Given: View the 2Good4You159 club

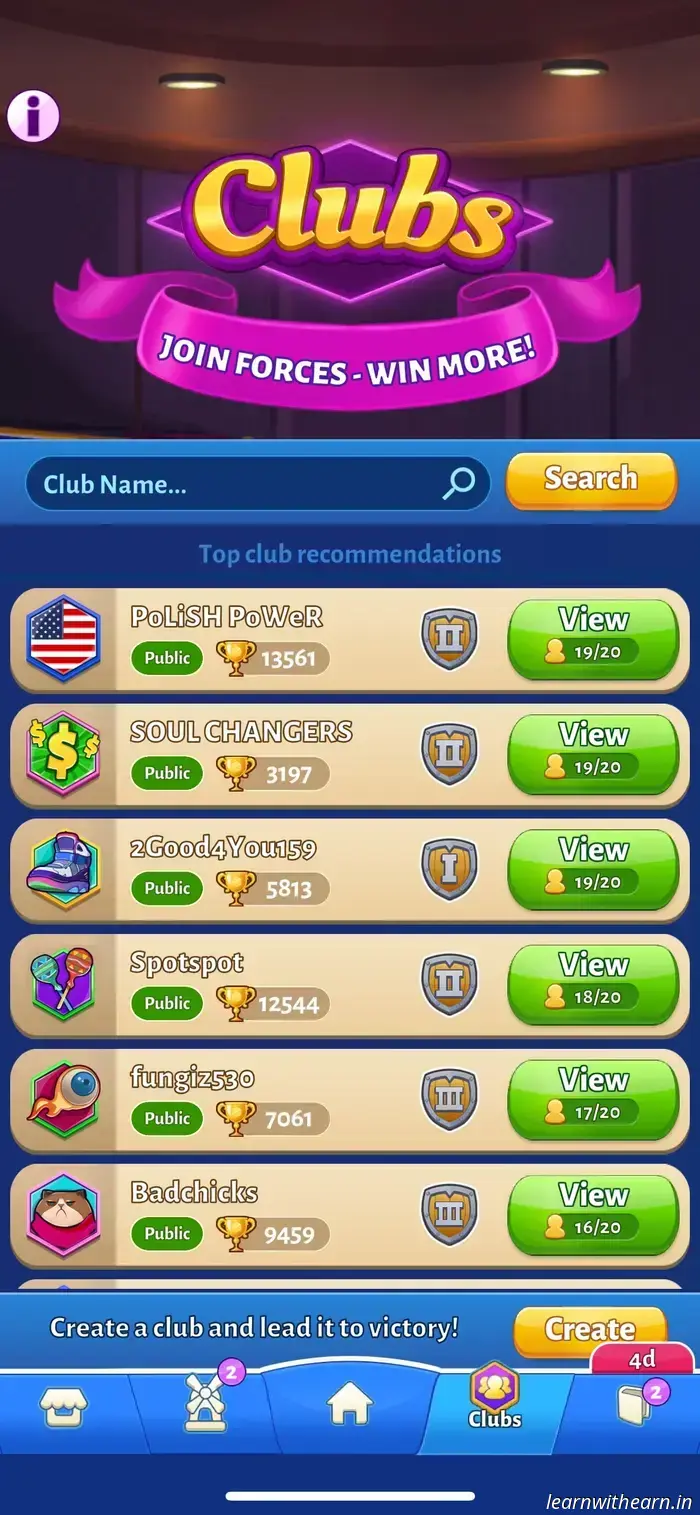Looking at the screenshot, I should coord(593,870).
